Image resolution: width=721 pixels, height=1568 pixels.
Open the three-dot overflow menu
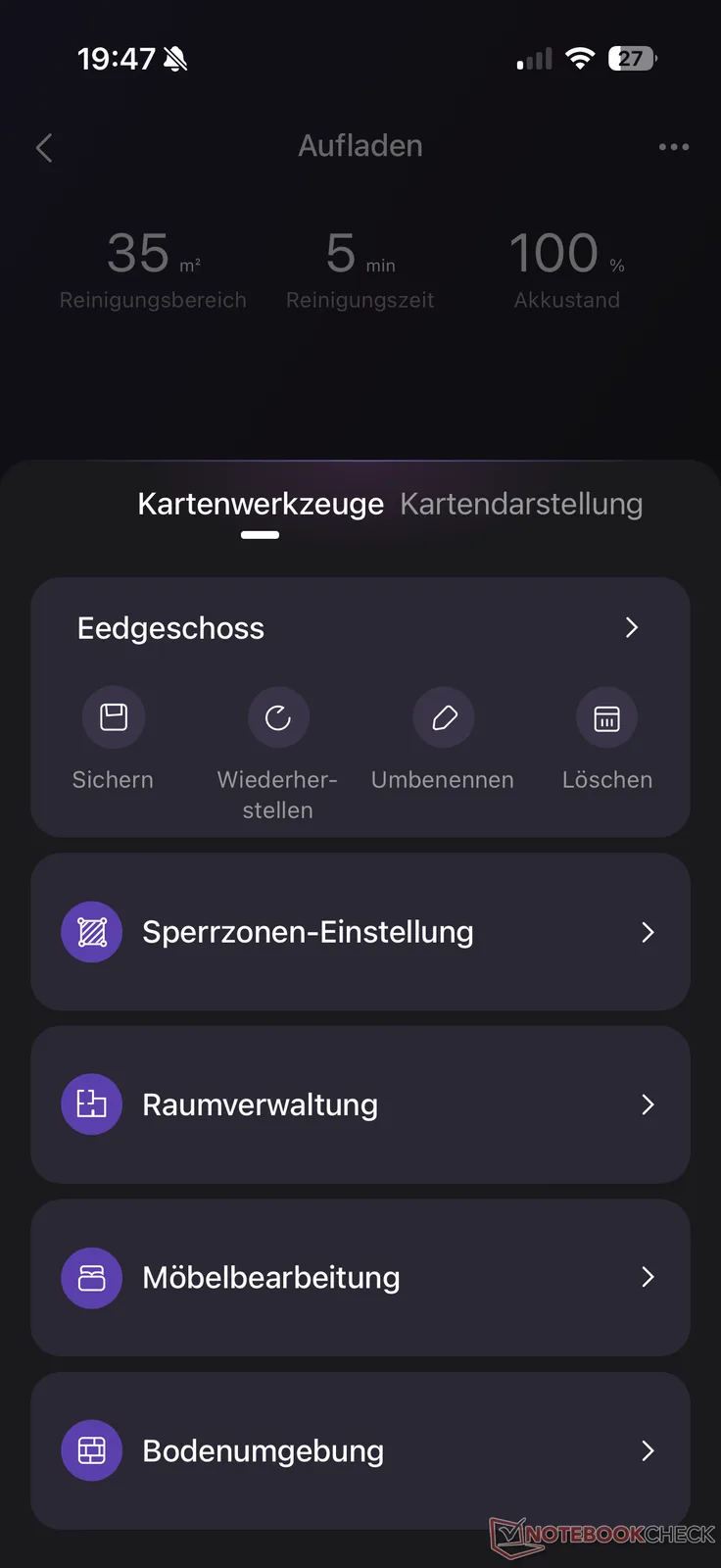point(674,147)
